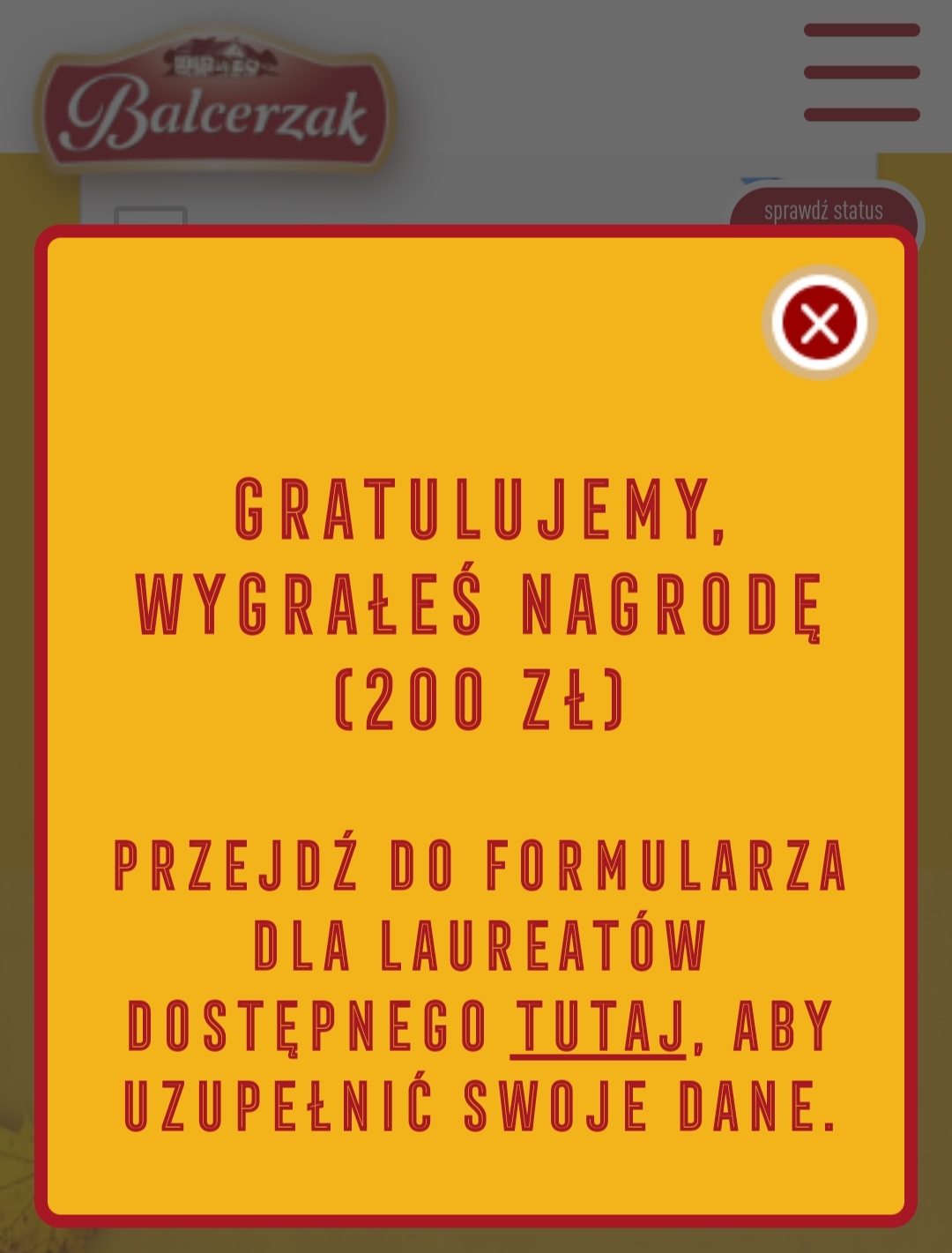Close the prize congratulations popup
This screenshot has height=1253, width=952.
pos(819,323)
